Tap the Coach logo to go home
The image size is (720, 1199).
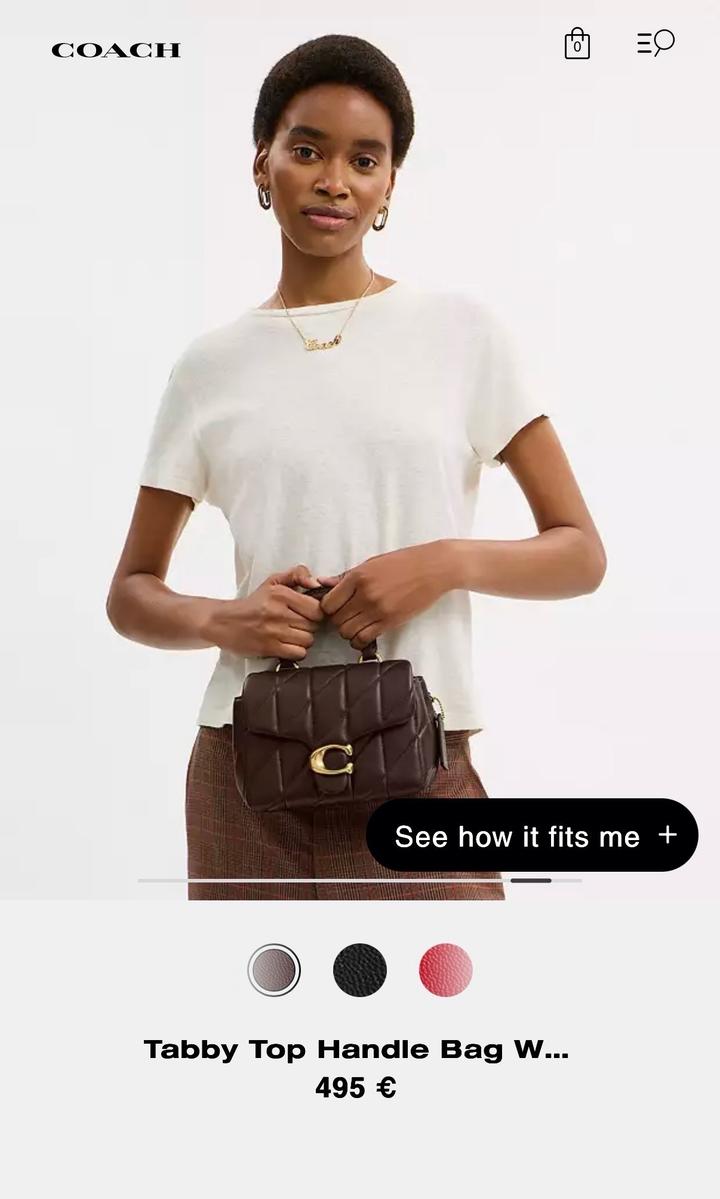(x=116, y=50)
